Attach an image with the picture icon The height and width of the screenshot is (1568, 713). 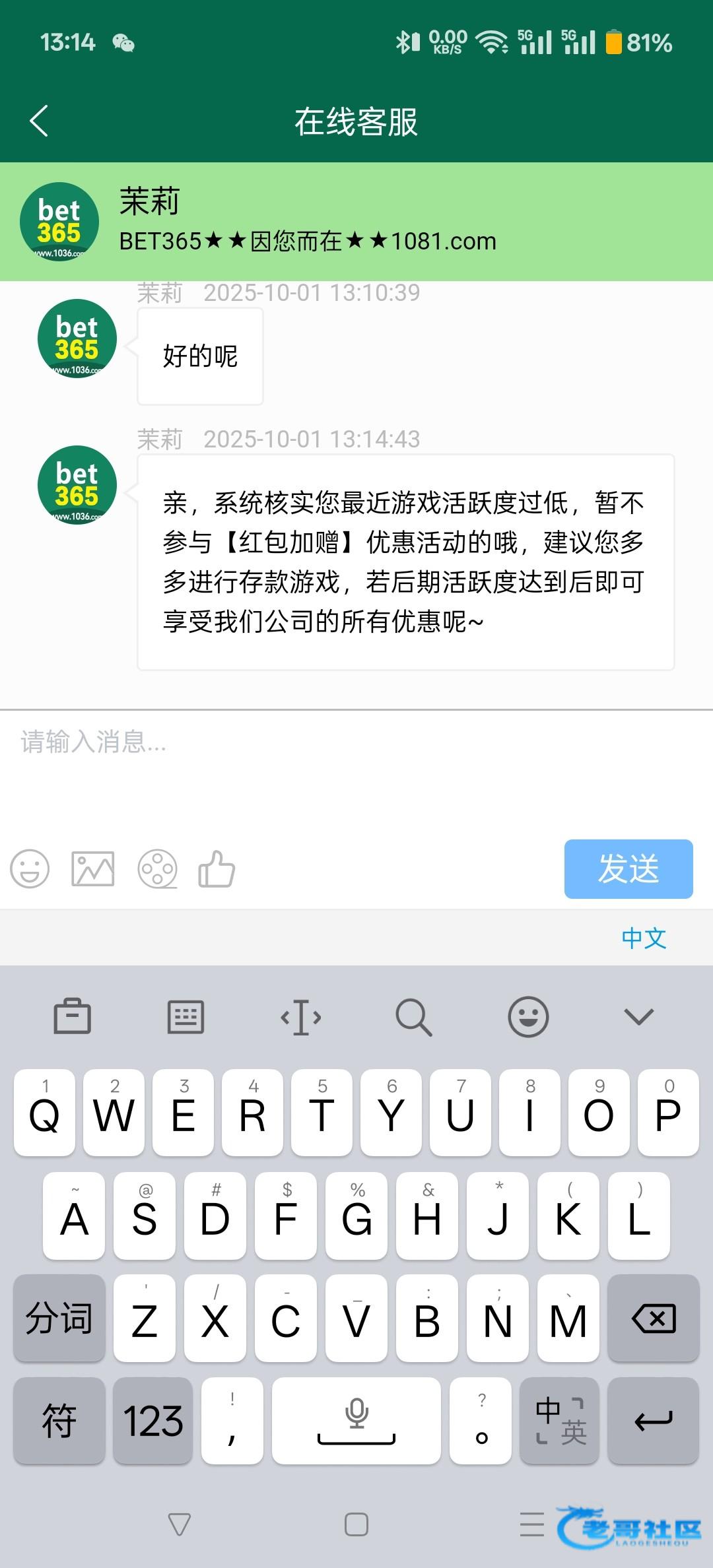pos(93,869)
